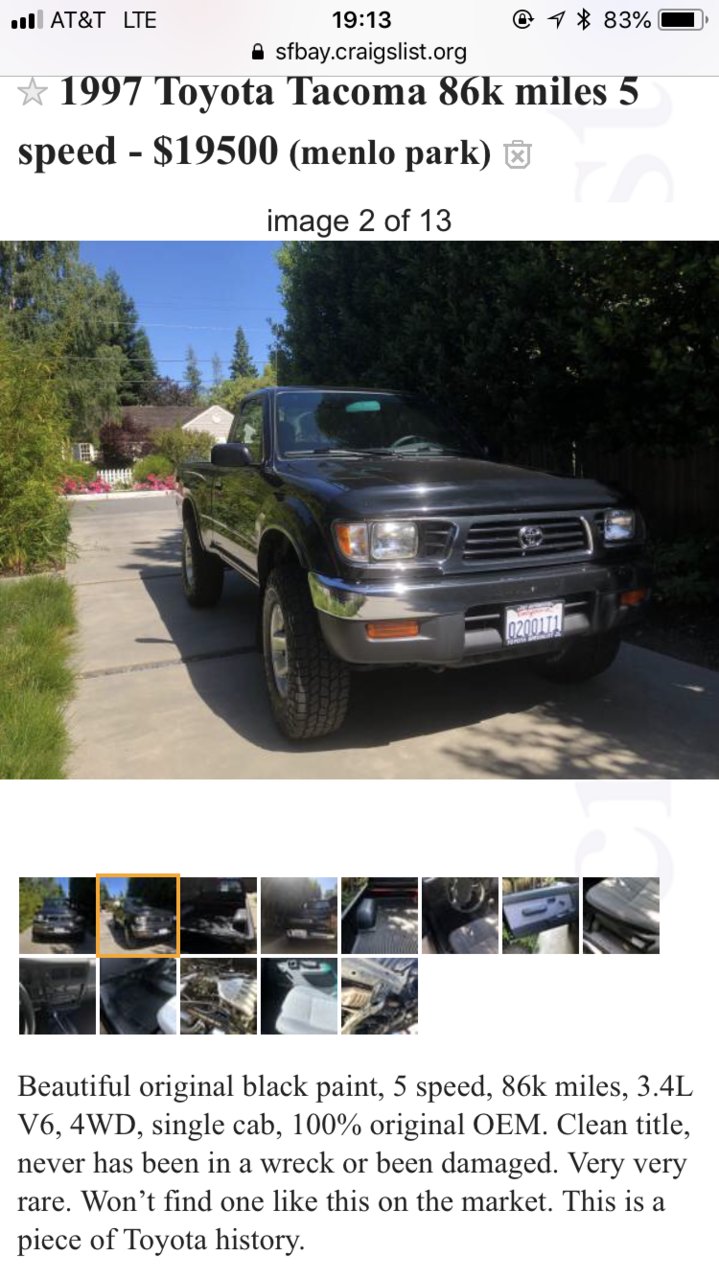Hide this posting with the trash icon
Screen dimensions: 719x1279
point(517,154)
